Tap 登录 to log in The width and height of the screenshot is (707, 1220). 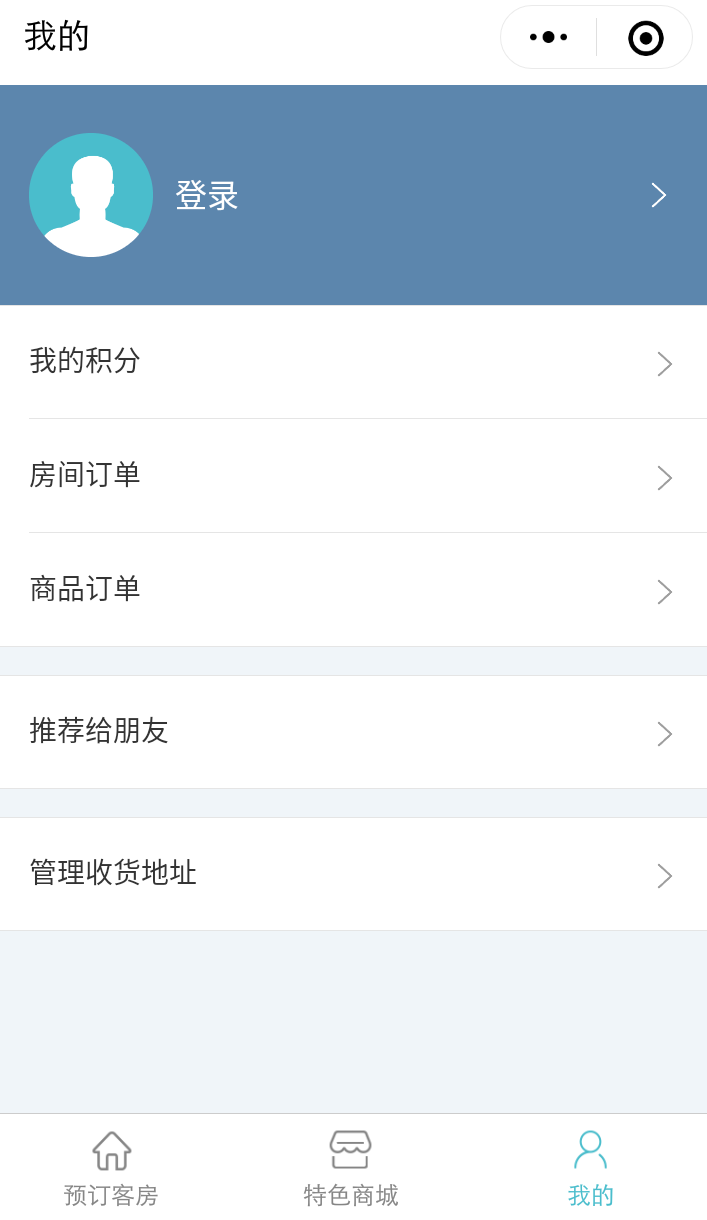coord(207,196)
